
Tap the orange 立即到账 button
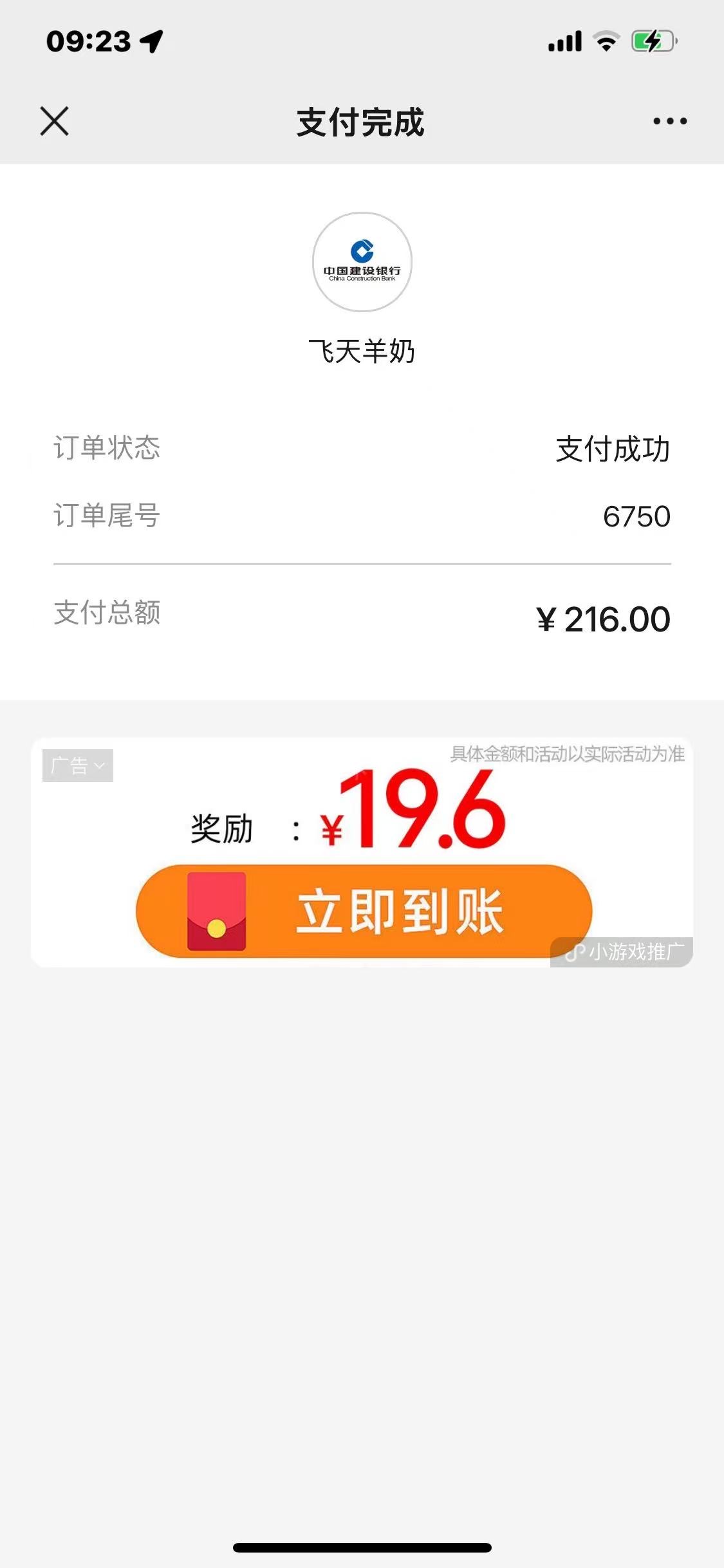[364, 911]
